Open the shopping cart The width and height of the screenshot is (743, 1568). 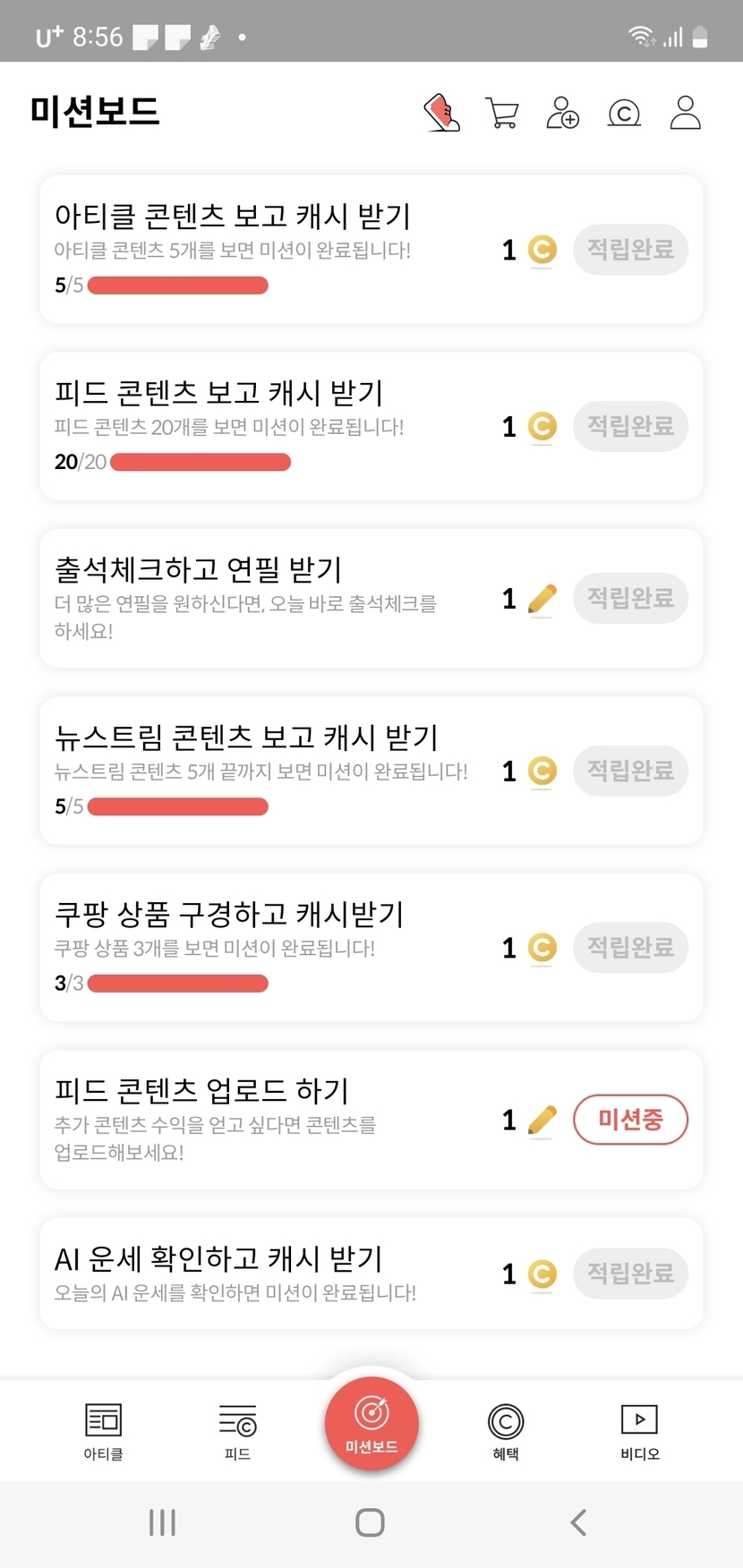(x=501, y=114)
